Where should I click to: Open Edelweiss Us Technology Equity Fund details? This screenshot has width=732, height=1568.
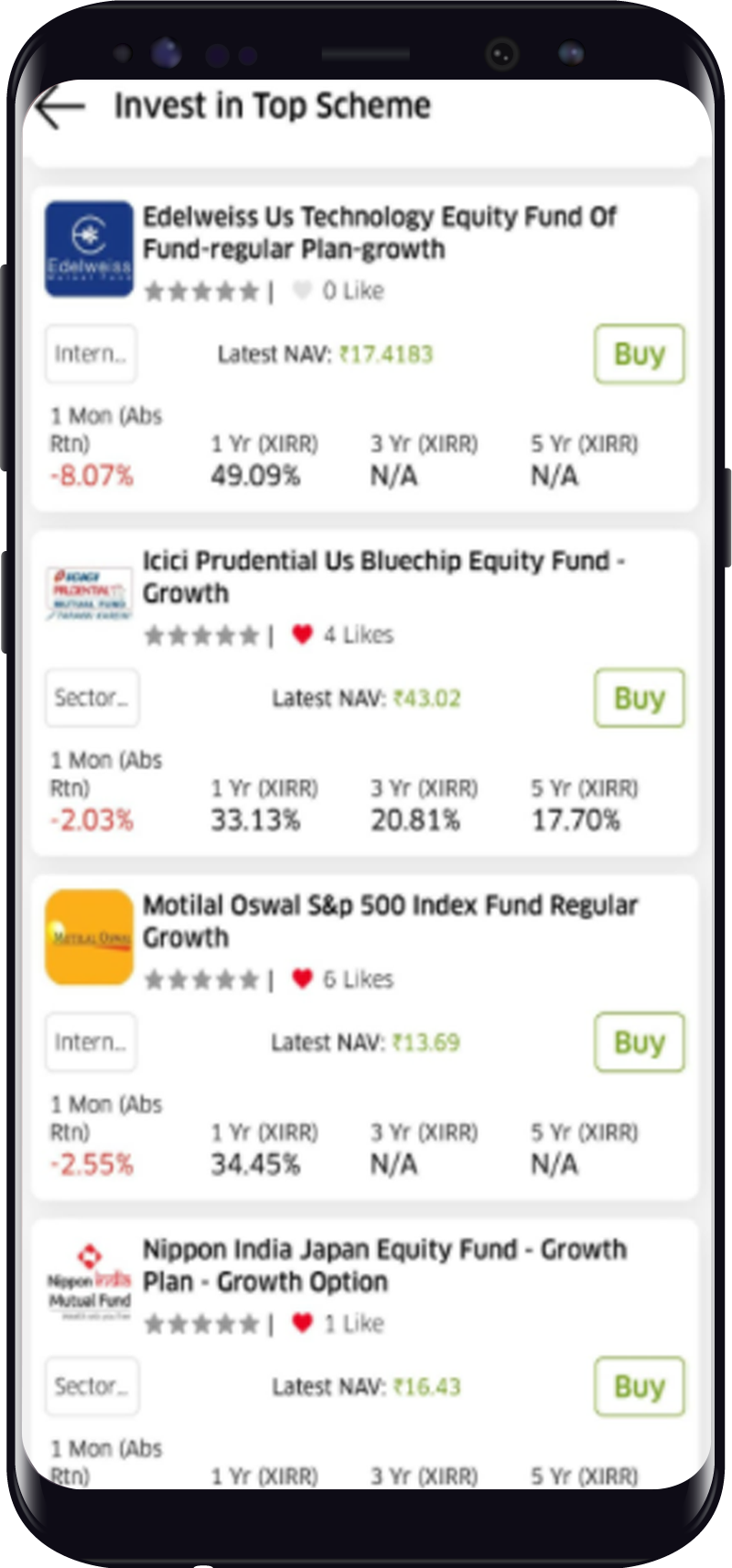coord(379,232)
